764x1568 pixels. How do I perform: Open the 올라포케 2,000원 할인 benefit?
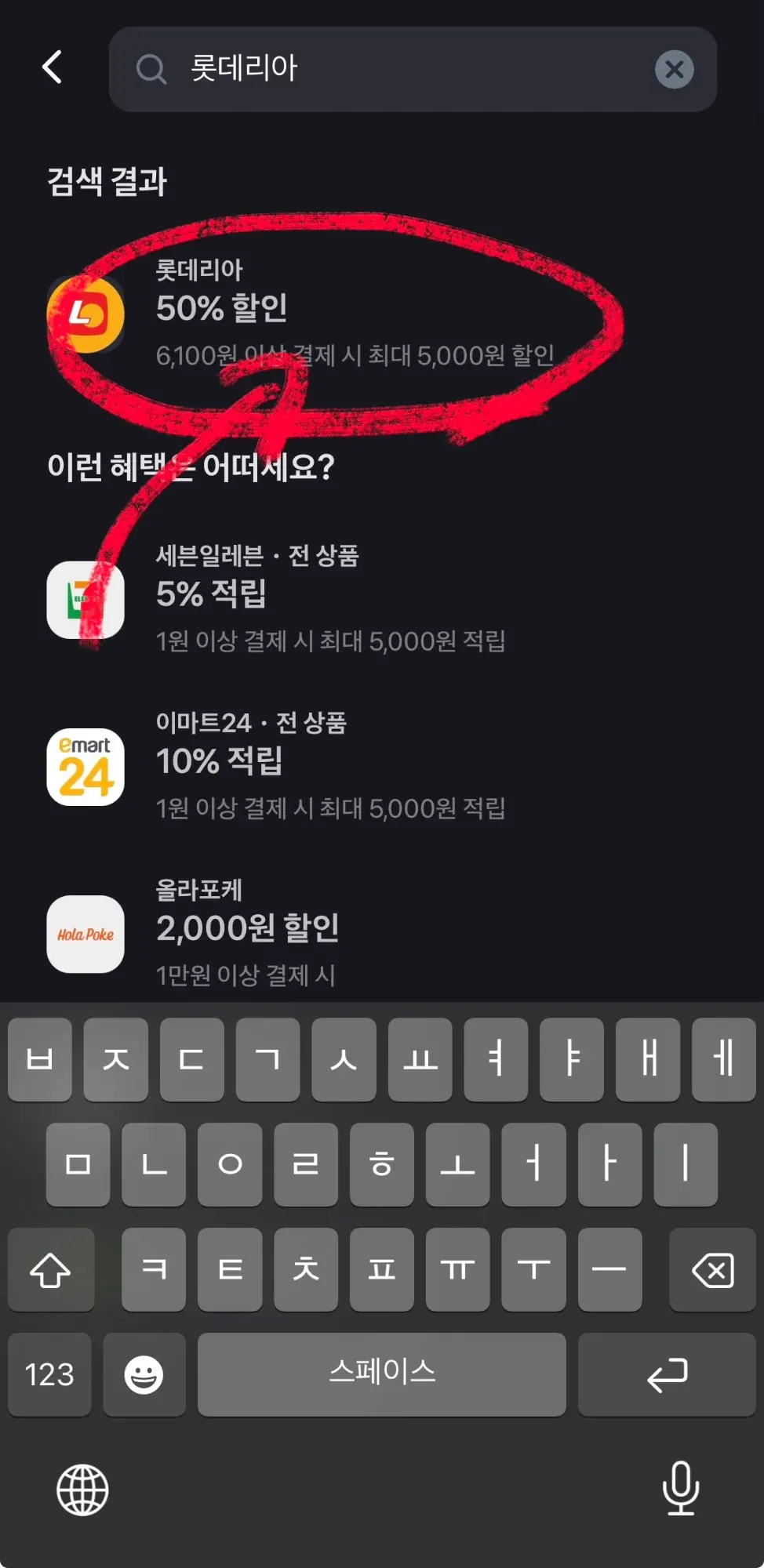[314, 933]
